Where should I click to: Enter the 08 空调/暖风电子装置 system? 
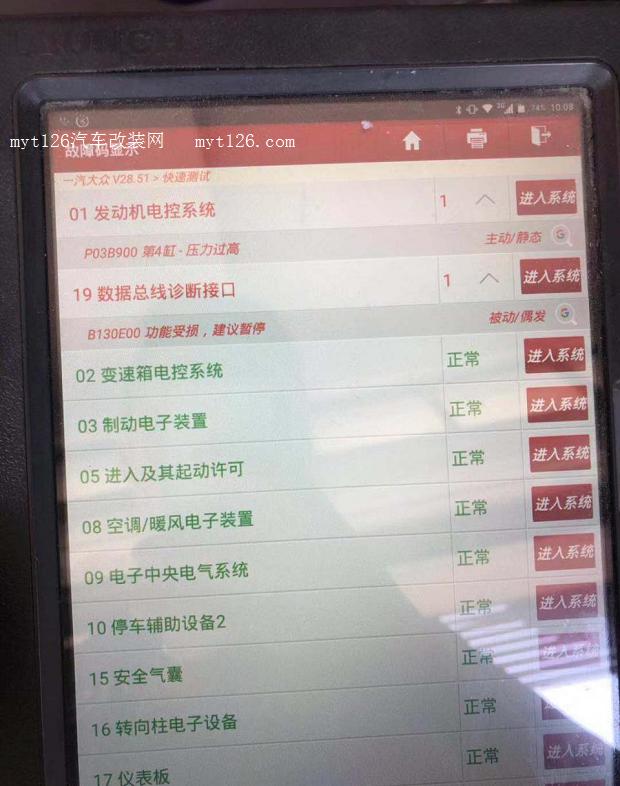click(562, 503)
